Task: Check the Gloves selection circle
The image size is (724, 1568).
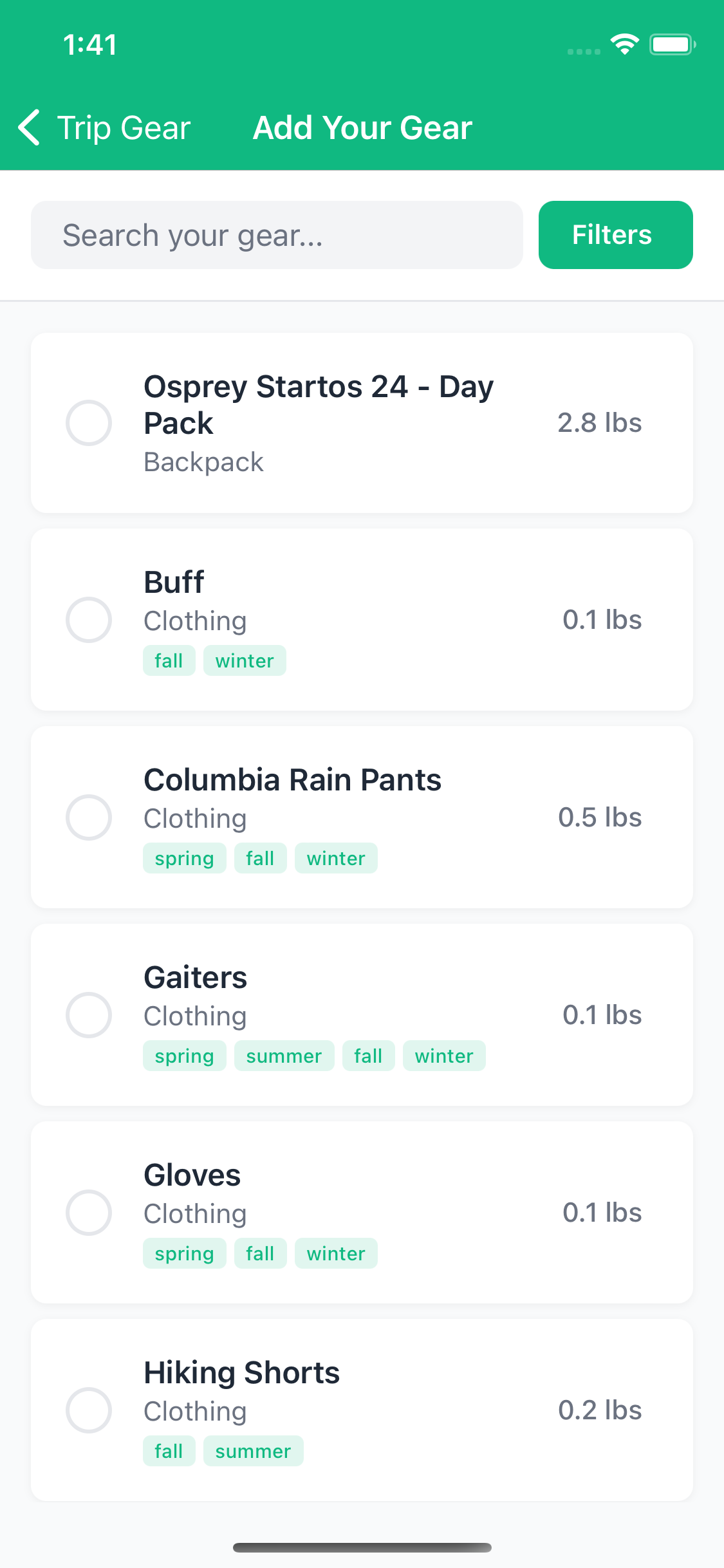Action: click(89, 1213)
